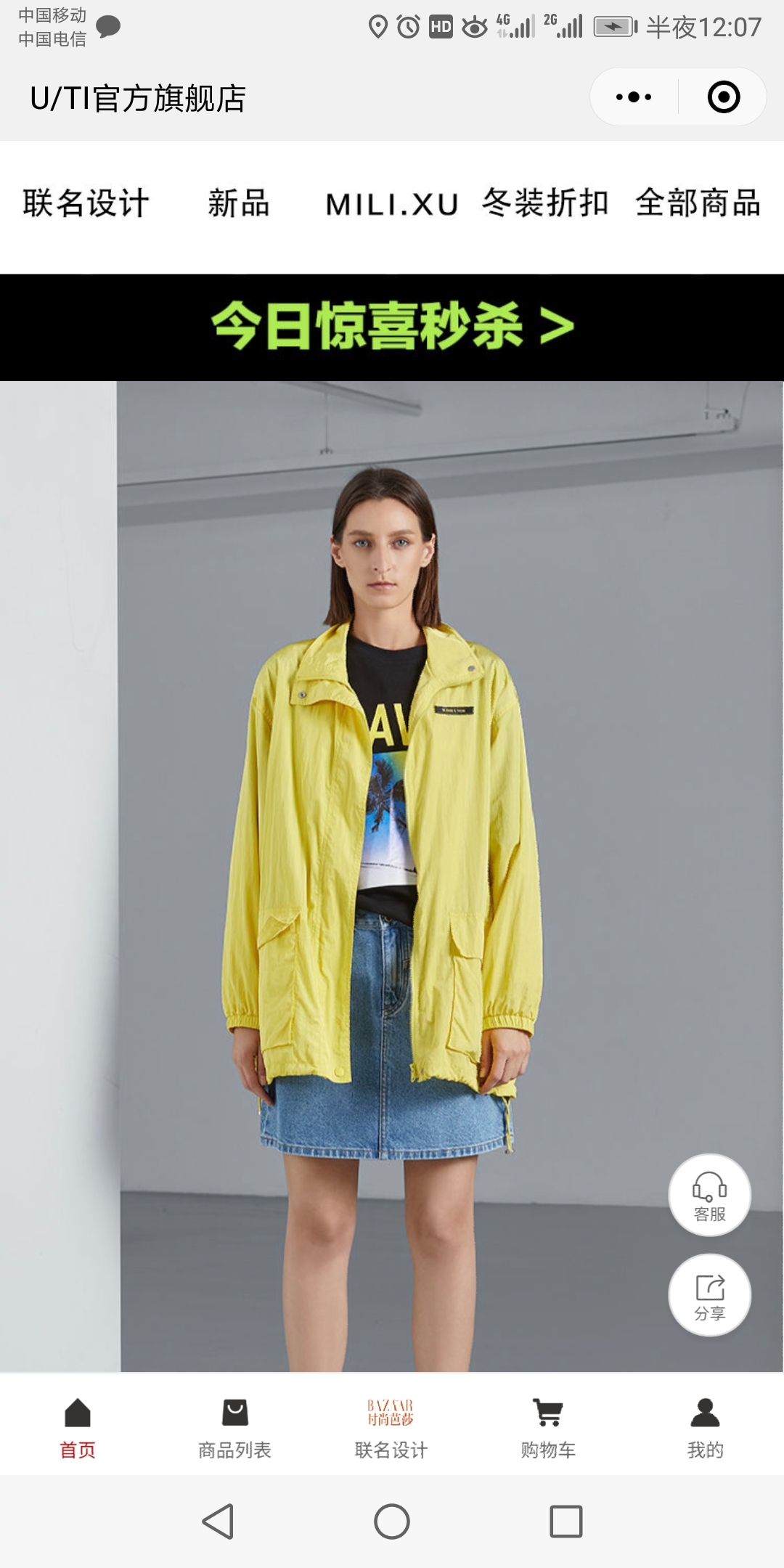Screen dimensions: 784x1568
Task: Go to the 首页 tab
Action: pyautogui.click(x=78, y=1428)
